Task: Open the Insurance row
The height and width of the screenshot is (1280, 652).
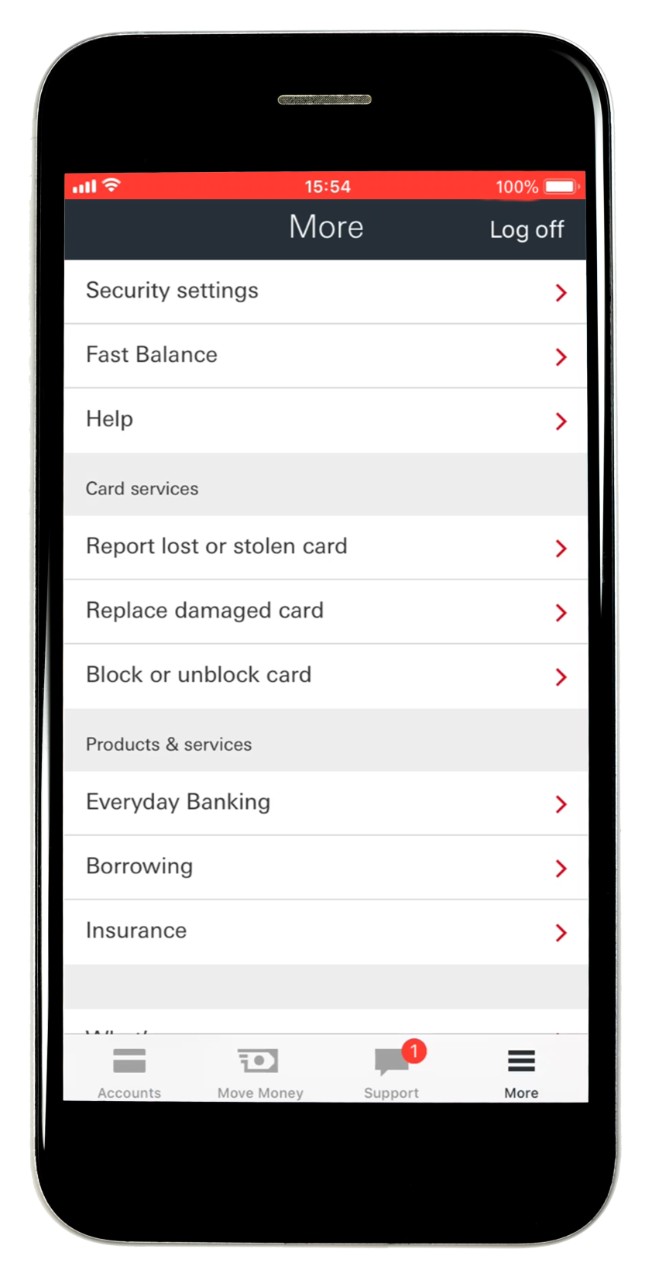Action: [326, 932]
